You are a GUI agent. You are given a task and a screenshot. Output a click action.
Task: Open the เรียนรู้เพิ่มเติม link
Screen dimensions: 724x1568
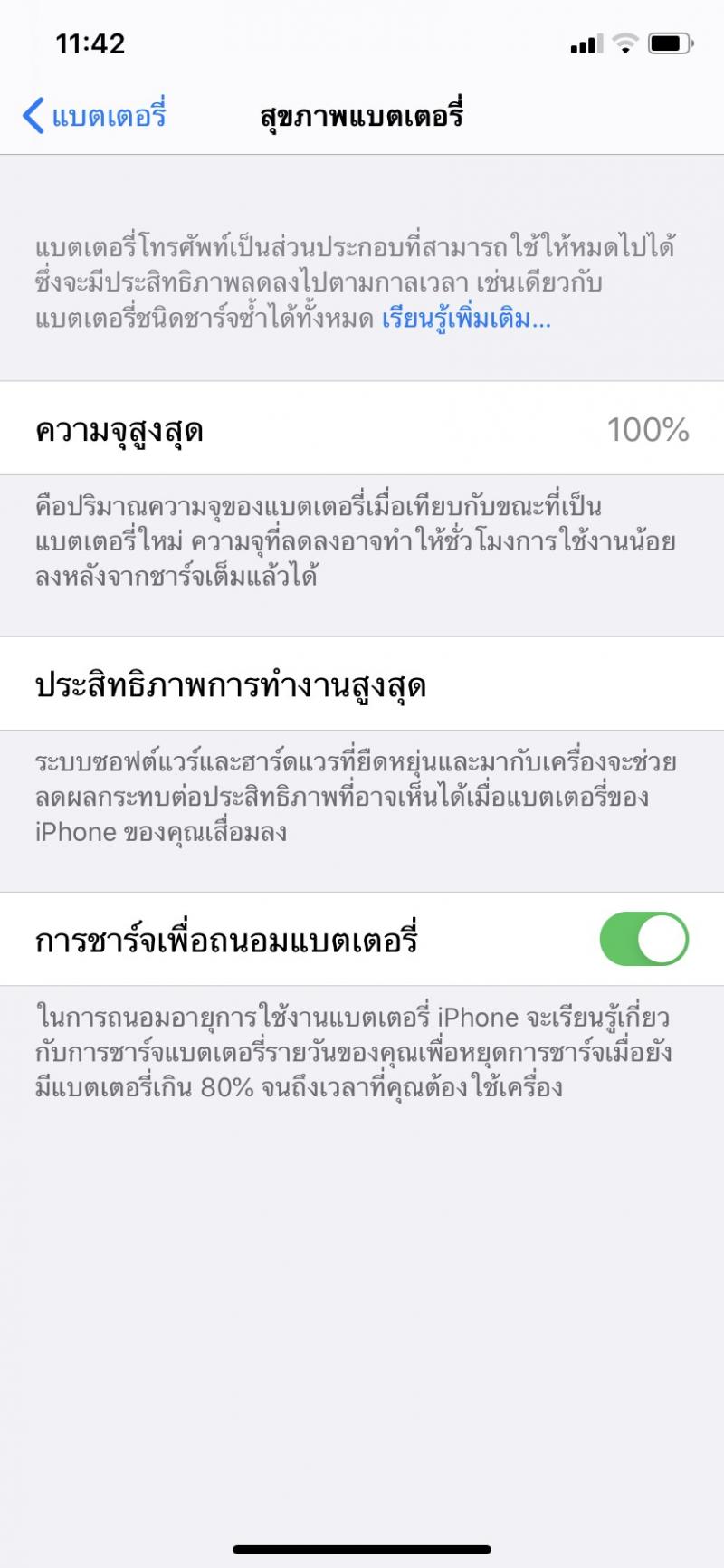466,319
